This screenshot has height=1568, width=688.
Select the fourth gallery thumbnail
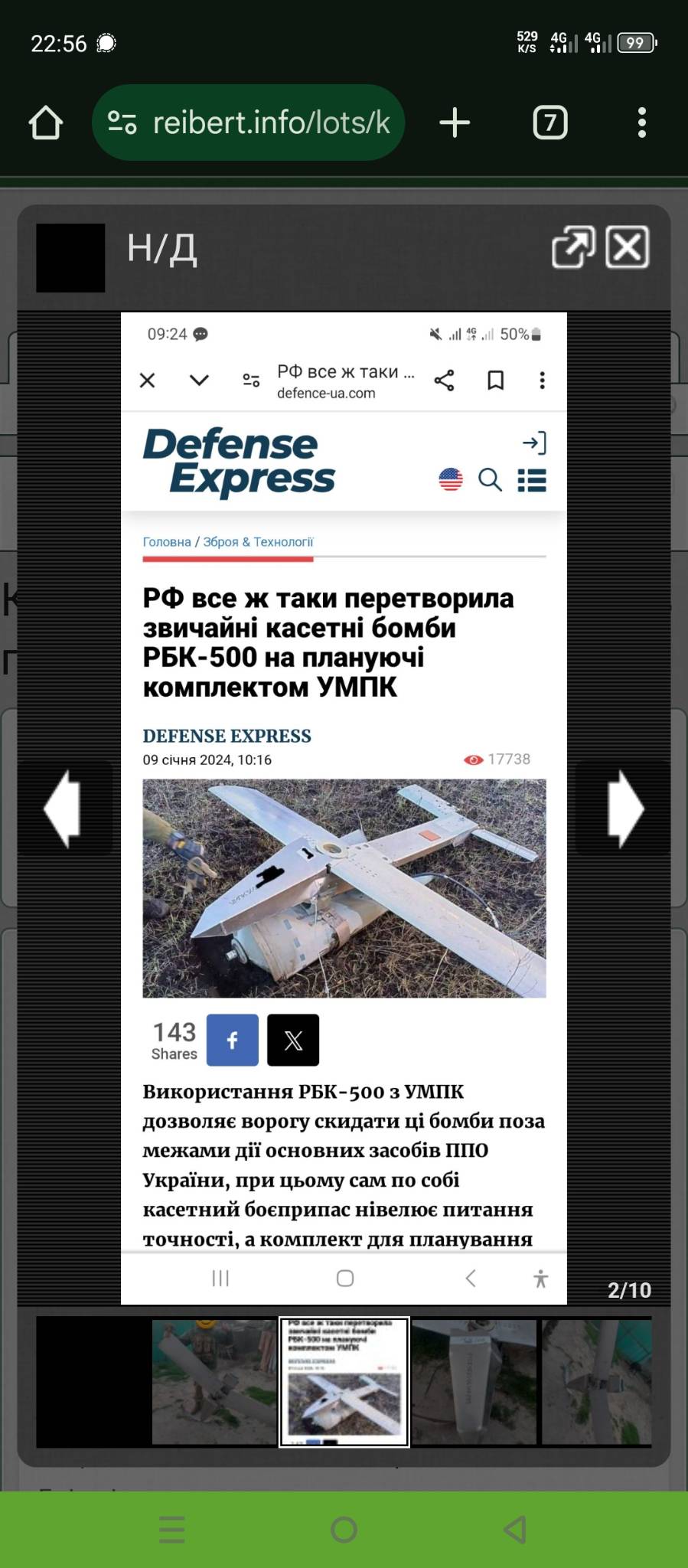pyautogui.click(x=597, y=1382)
